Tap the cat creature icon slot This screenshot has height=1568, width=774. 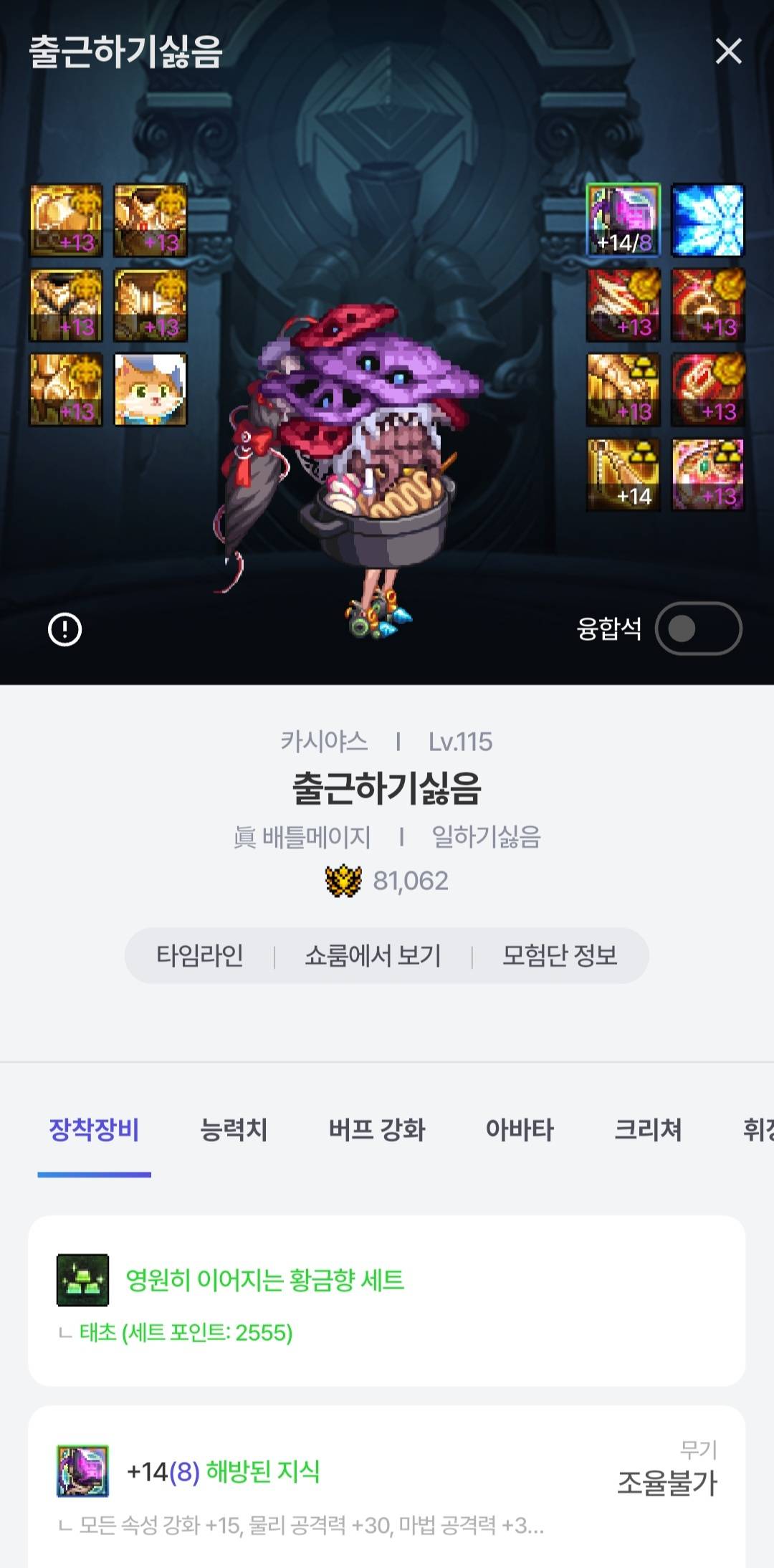tap(150, 390)
